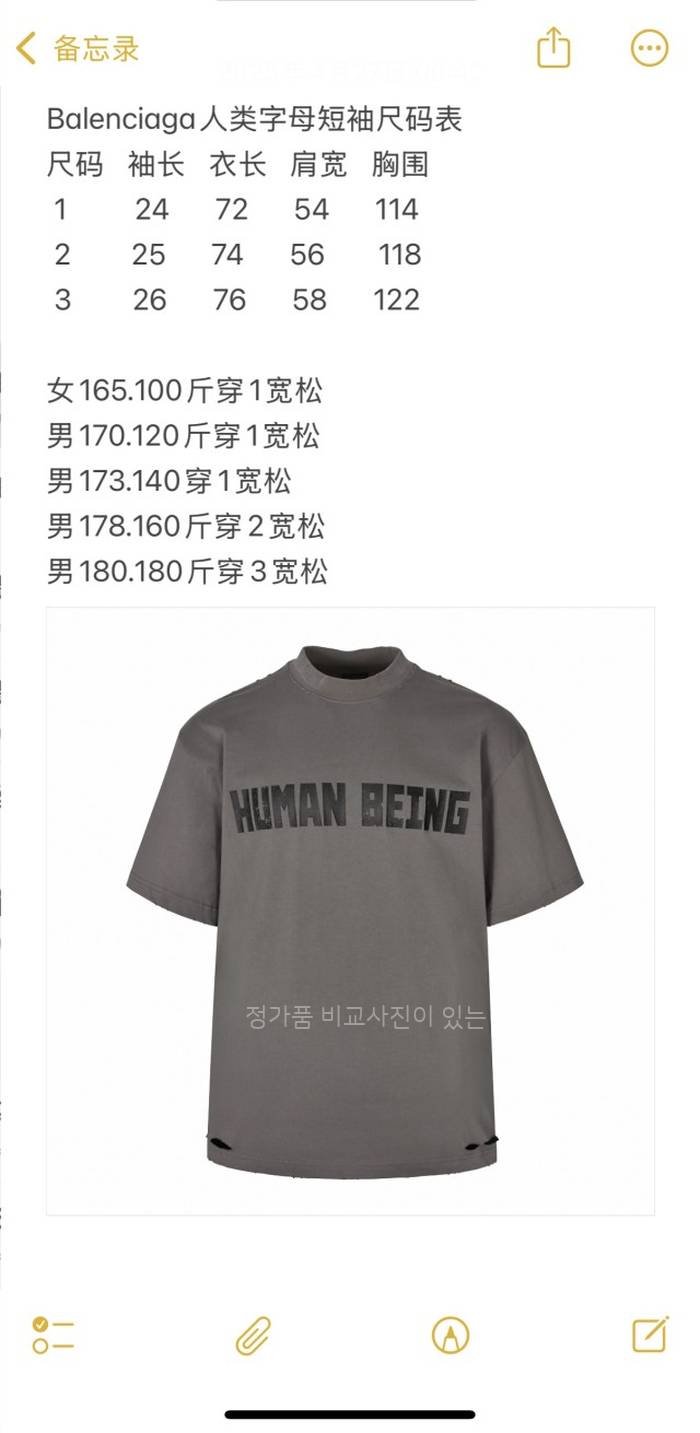The height and width of the screenshot is (1433, 700).
Task: Go back to 备忘录 notes list
Action: [76, 48]
